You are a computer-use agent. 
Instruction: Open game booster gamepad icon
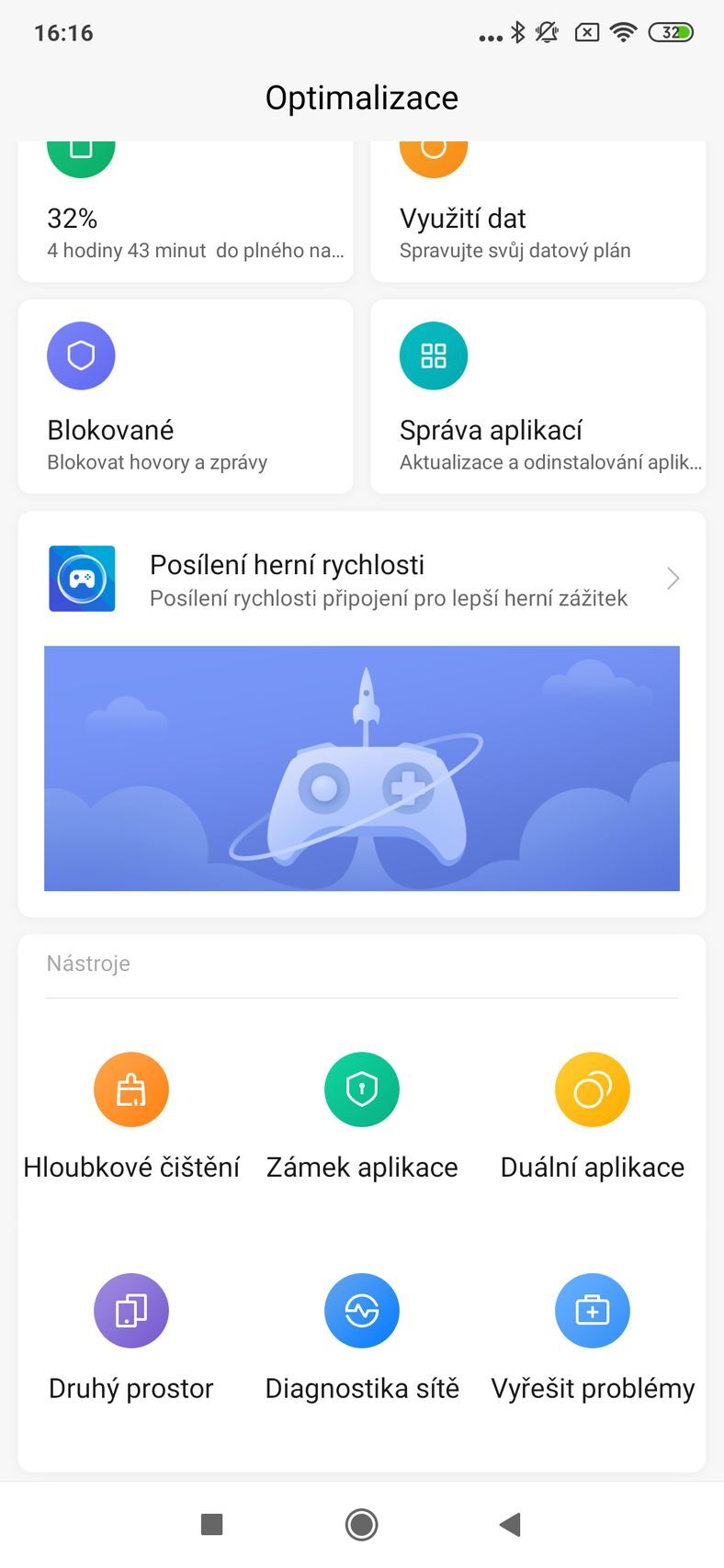coord(82,578)
